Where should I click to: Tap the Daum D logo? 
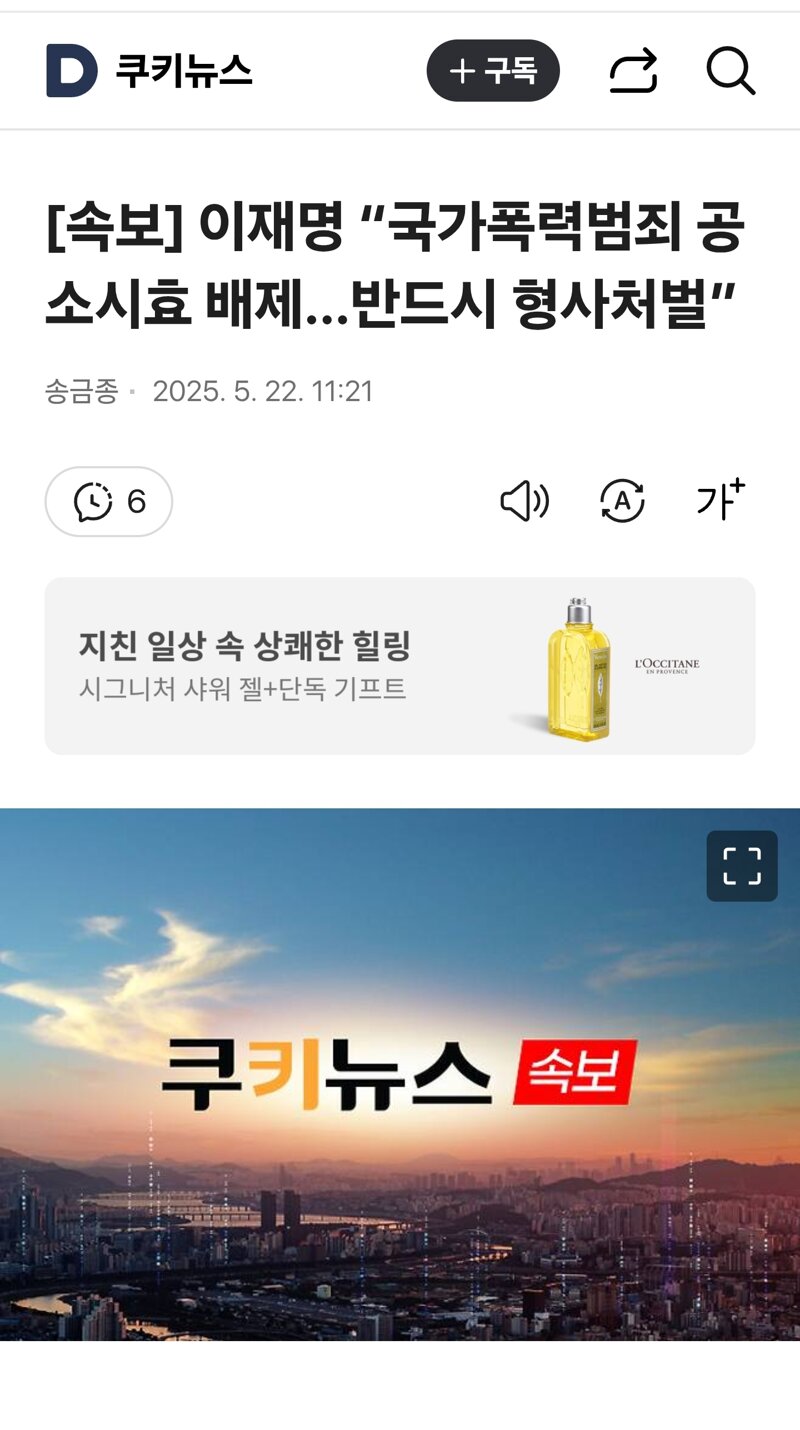click(71, 71)
